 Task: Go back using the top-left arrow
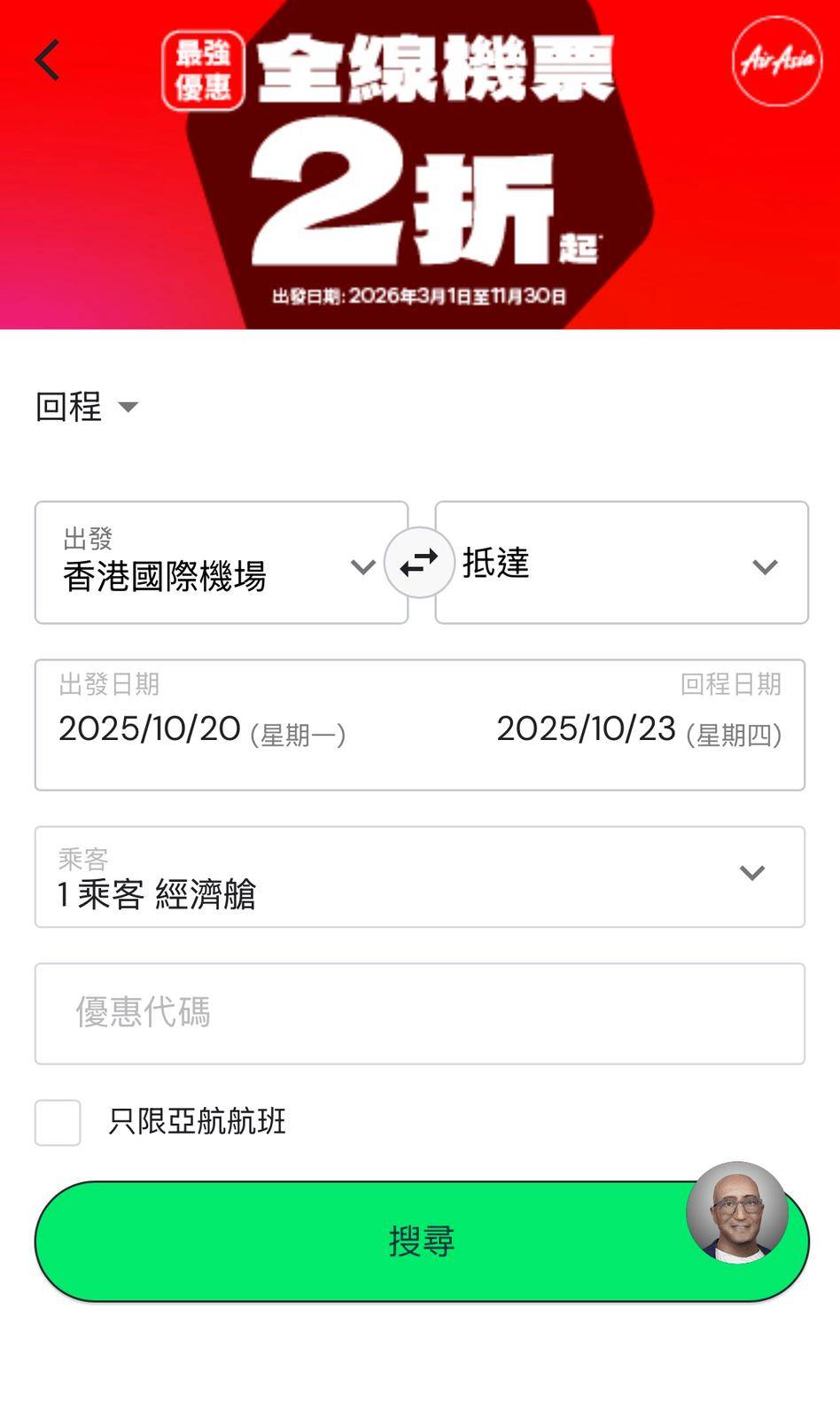[48, 60]
